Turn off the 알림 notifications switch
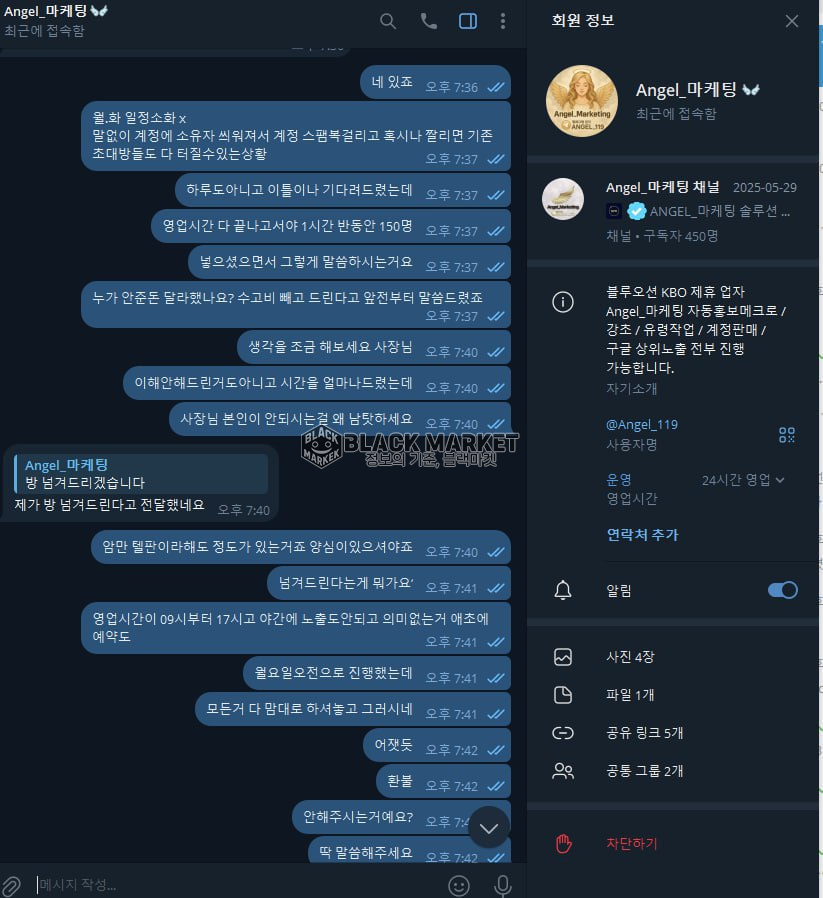Screen dimensions: 823x898 [782, 590]
